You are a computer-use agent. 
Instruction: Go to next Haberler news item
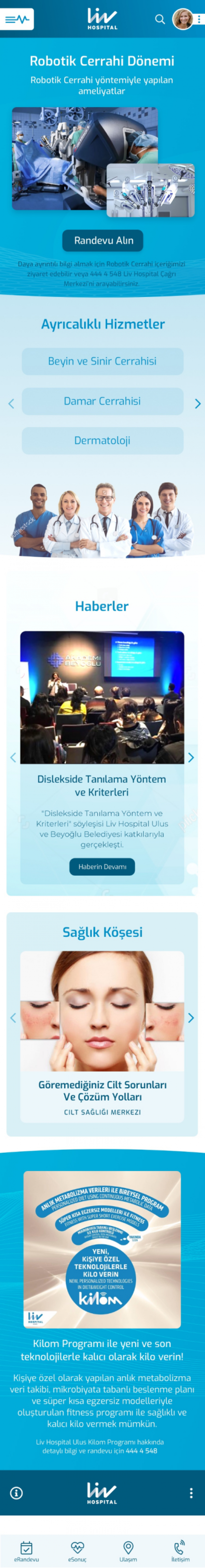(191, 757)
